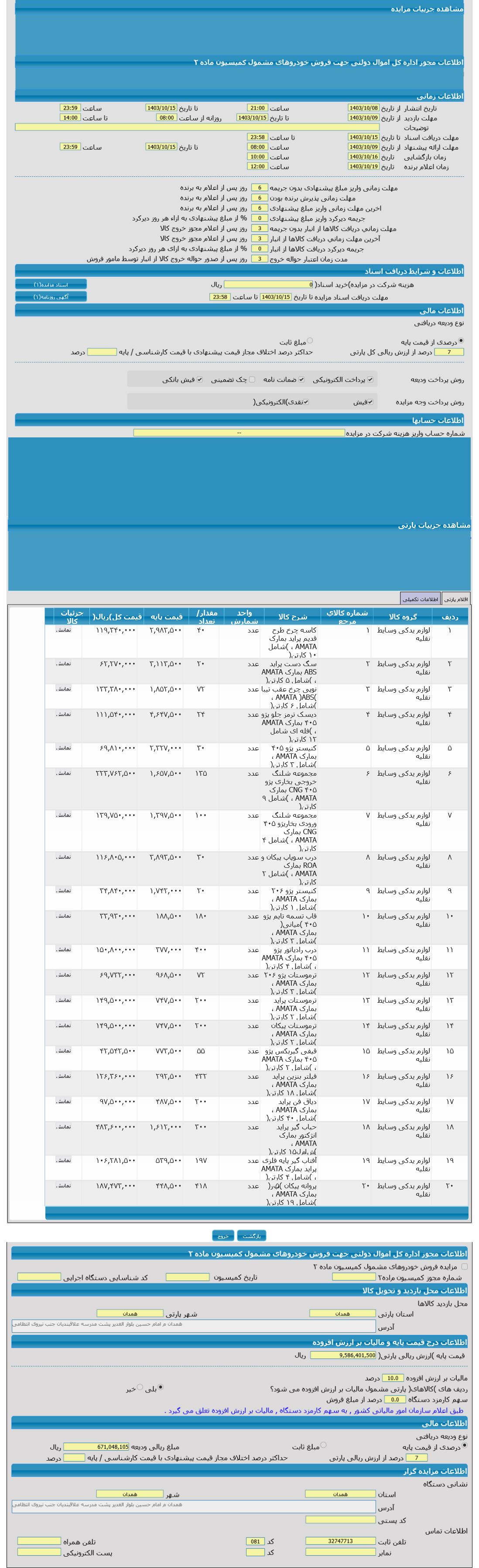
Task: Select the درصدی از قیمت پایه radio in the top financial section
Action: [x=461, y=341]
